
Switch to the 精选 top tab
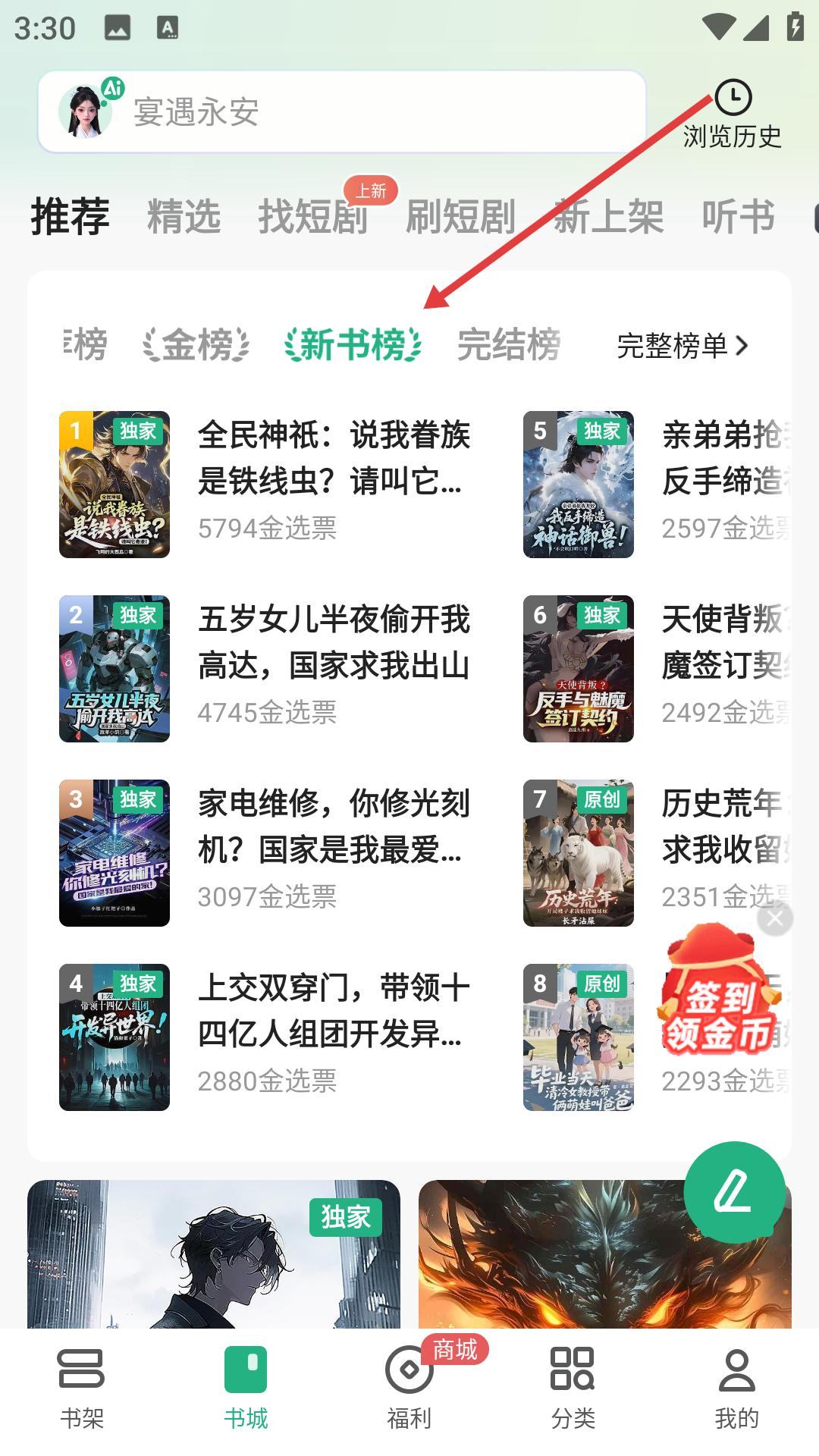pos(184,217)
